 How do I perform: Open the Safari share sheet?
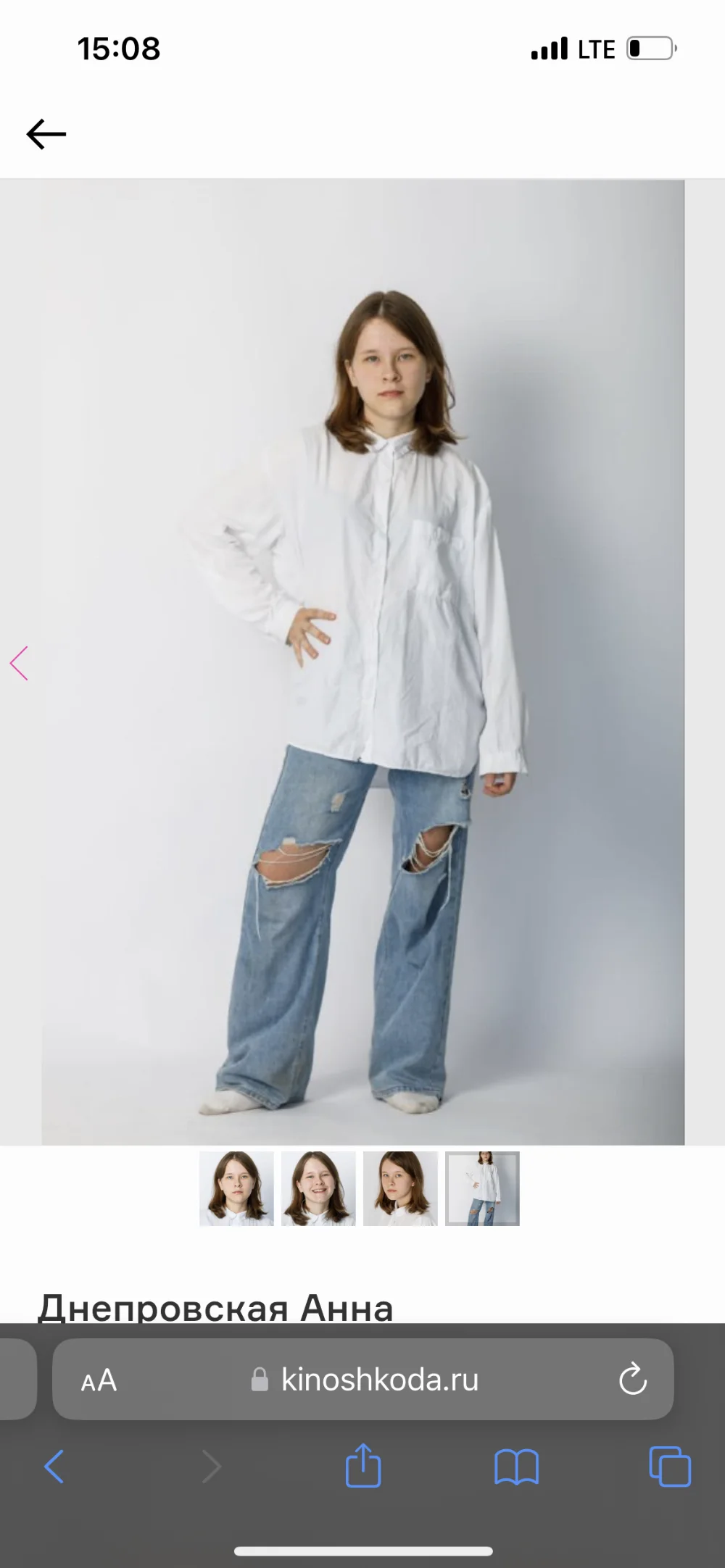pyautogui.click(x=363, y=1465)
